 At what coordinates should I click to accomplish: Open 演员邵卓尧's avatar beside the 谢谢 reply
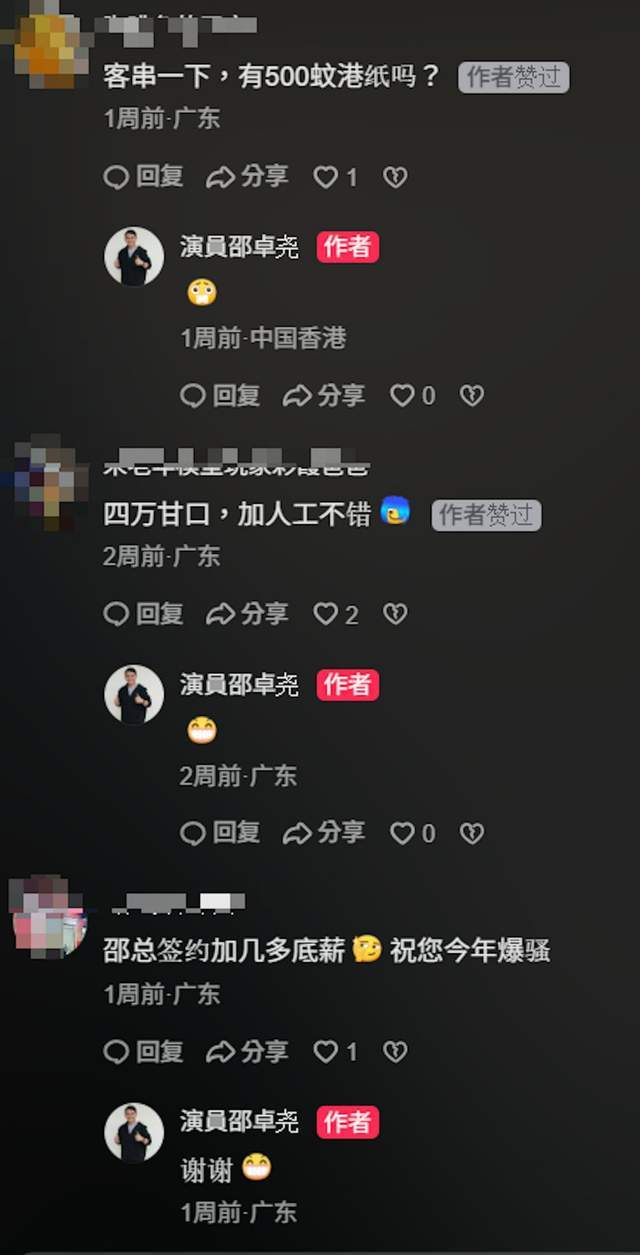pos(134,1132)
